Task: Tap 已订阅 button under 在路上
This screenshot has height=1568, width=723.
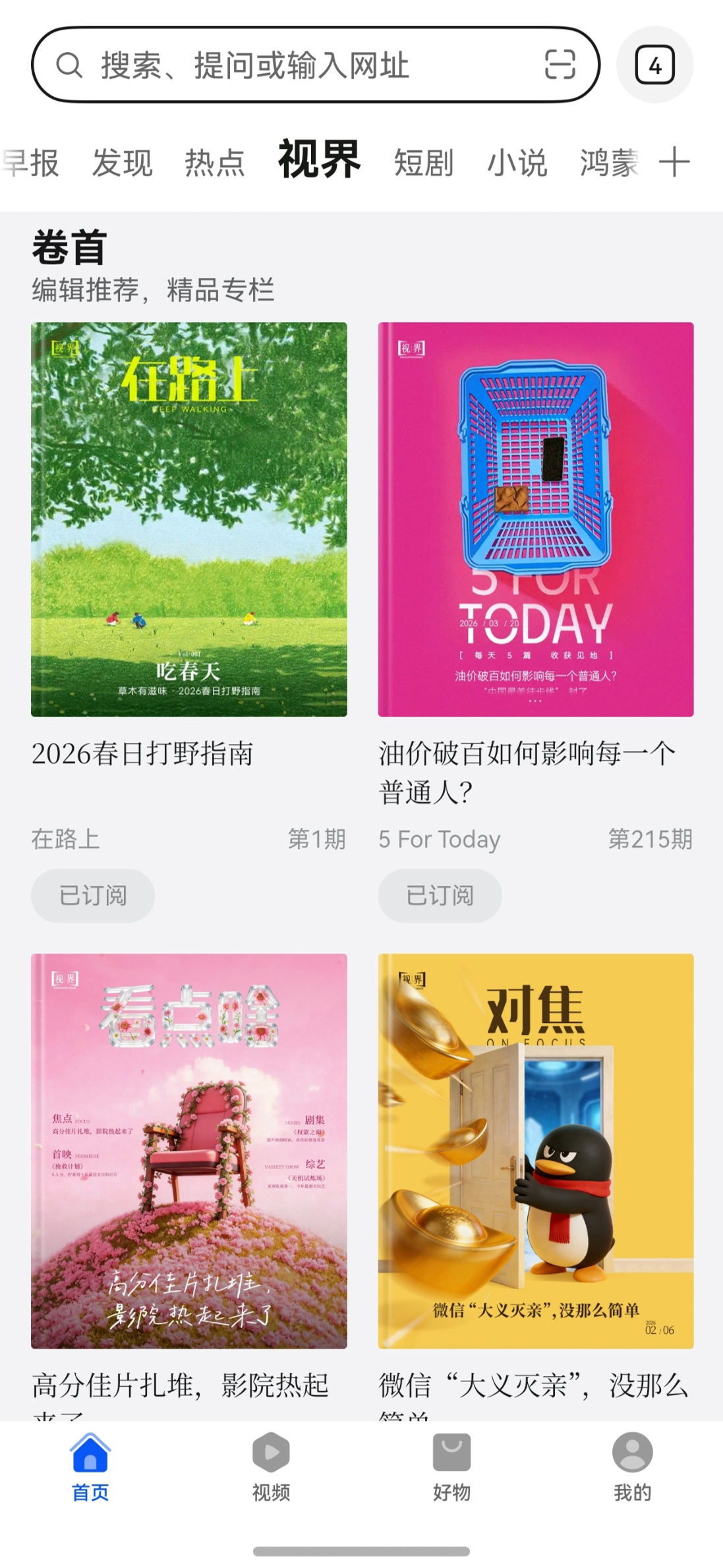Action: click(93, 895)
